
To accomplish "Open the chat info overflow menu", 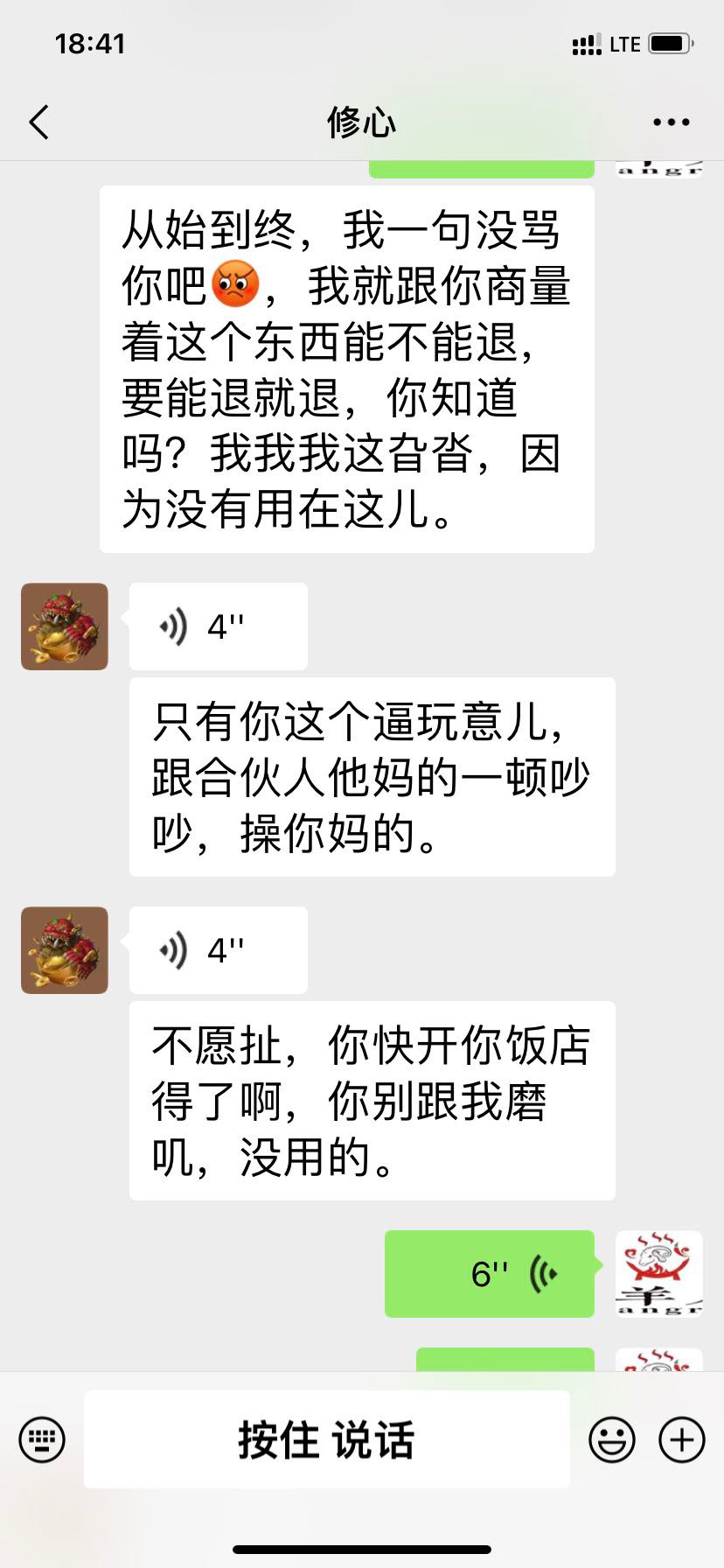I will click(671, 122).
